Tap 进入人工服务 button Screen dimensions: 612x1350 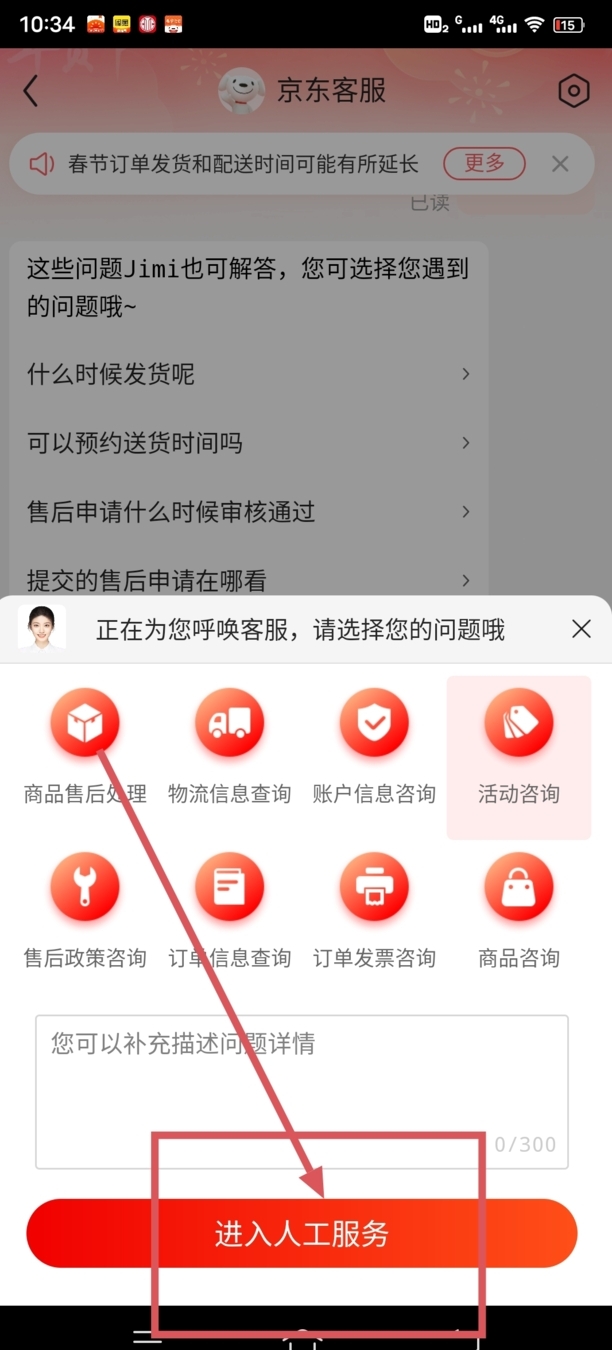(x=301, y=1234)
